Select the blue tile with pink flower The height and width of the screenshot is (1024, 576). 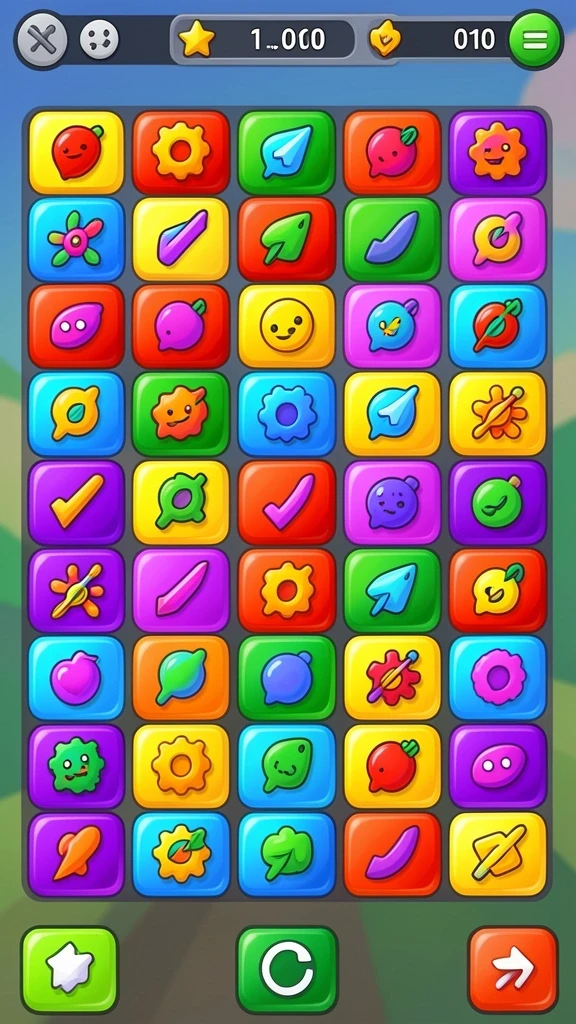tap(76, 239)
